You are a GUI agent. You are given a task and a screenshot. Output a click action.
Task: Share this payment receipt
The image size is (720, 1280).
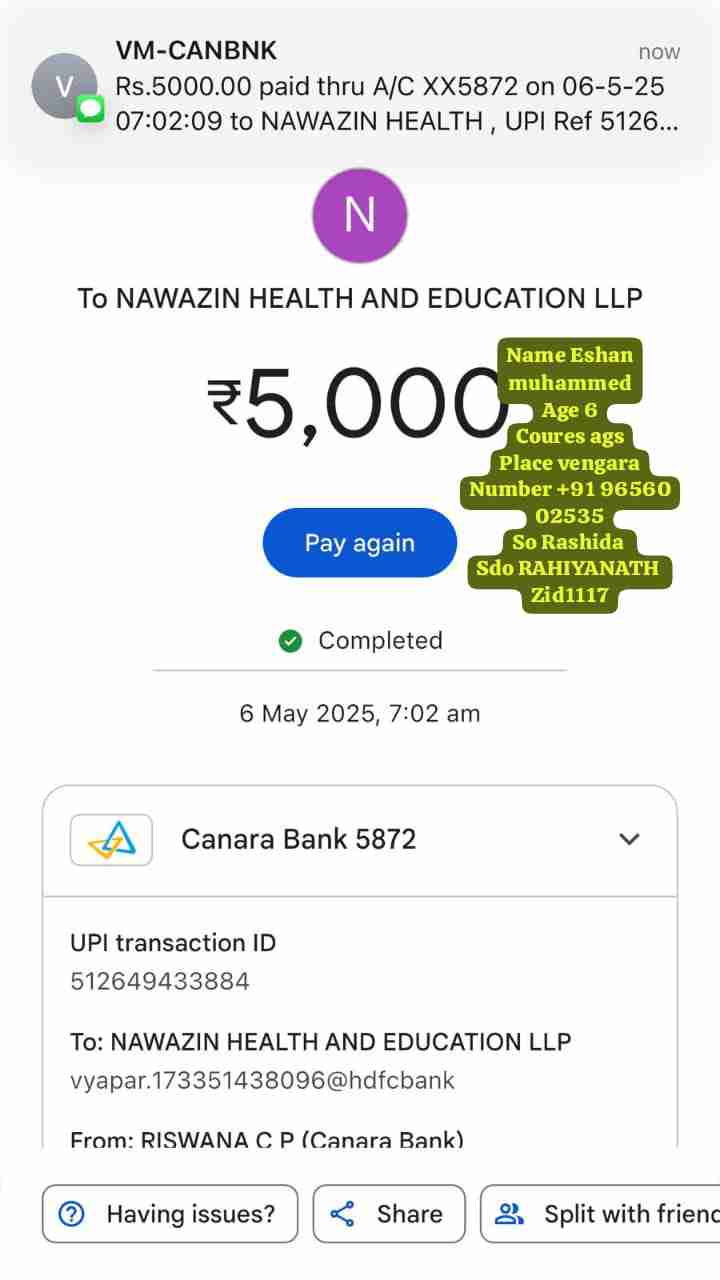click(389, 1214)
